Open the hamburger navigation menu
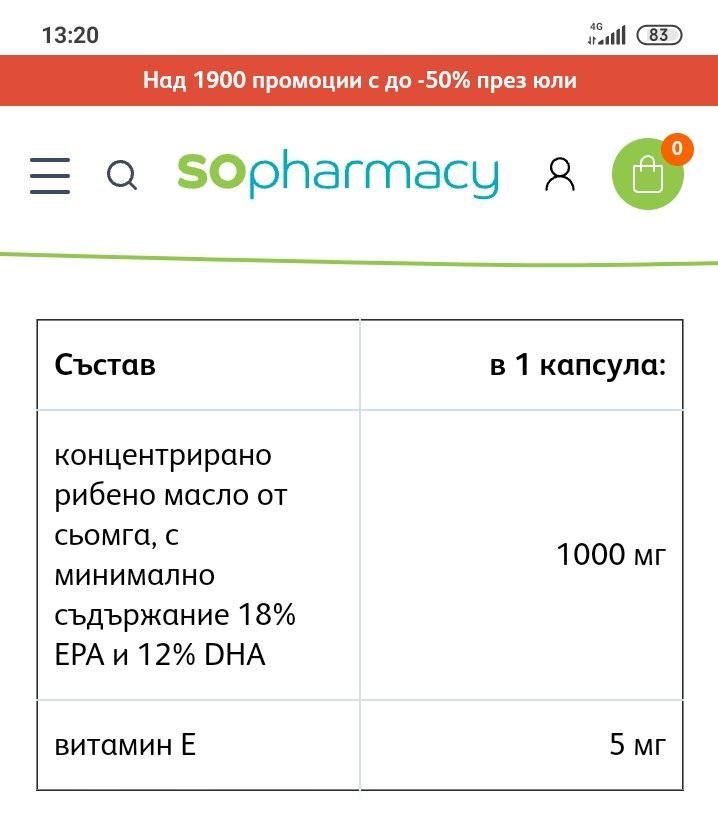The width and height of the screenshot is (718, 840). tap(50, 175)
